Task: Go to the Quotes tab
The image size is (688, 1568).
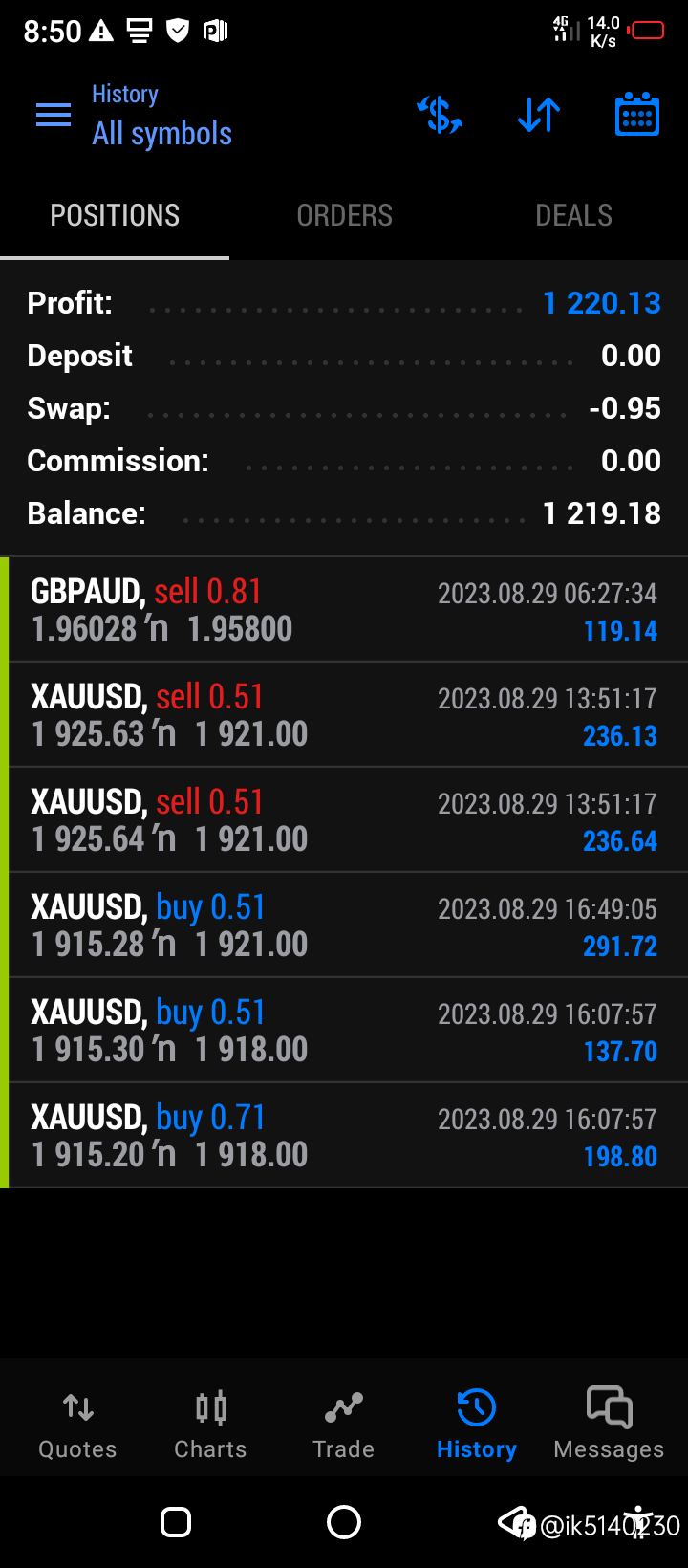Action: (x=77, y=1425)
